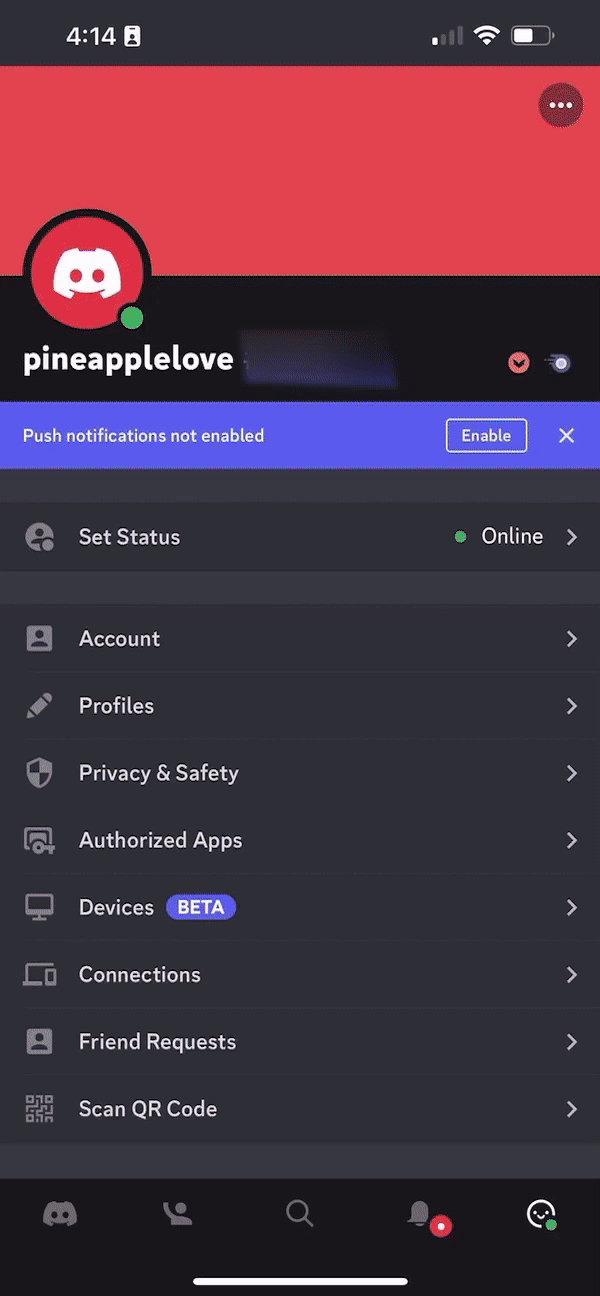
Task: Open the Devices settings row
Action: 300,907
